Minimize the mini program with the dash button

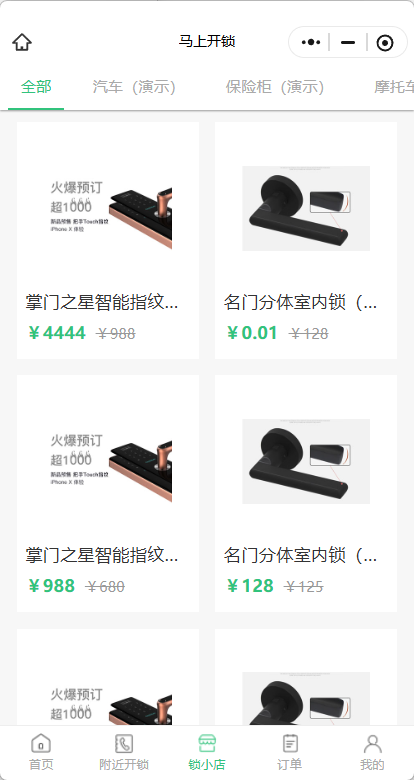pos(348,42)
